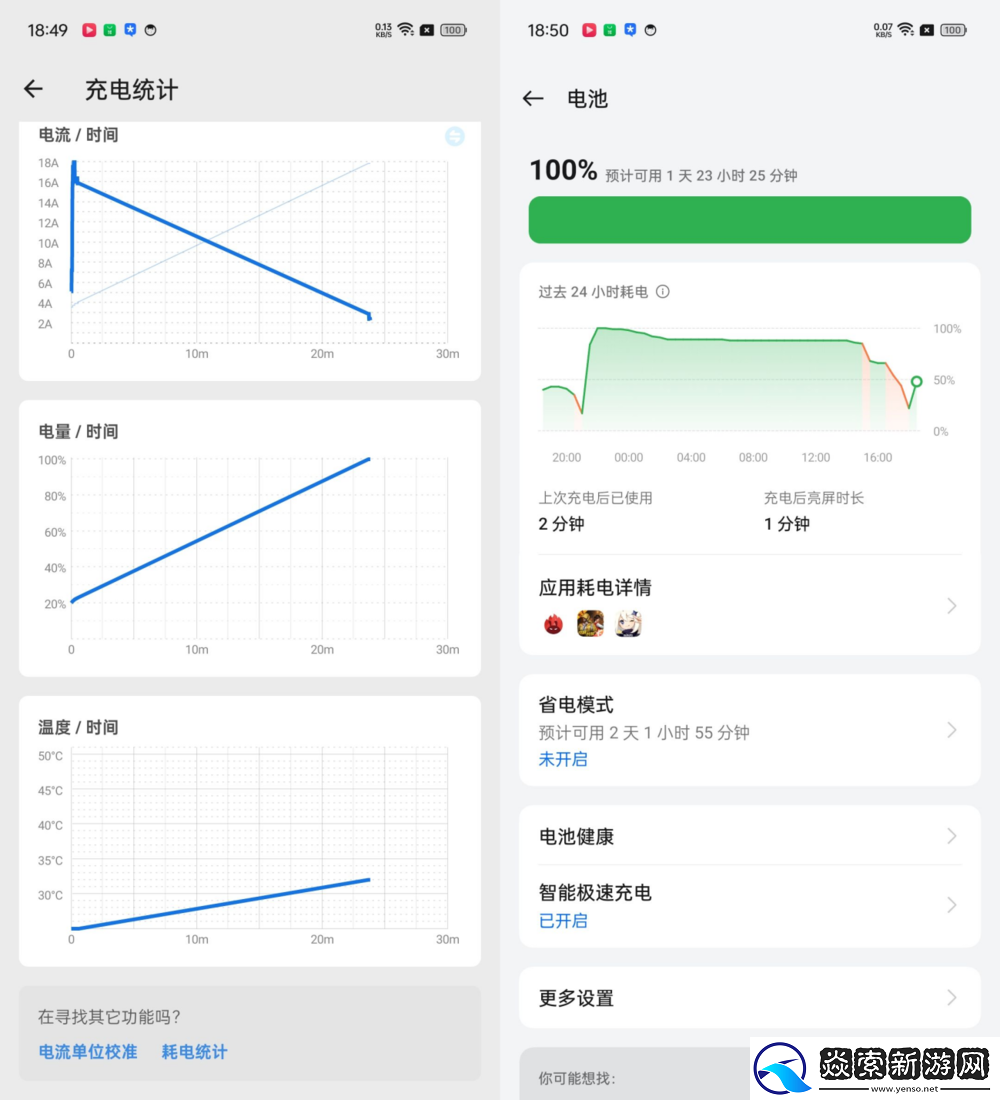
Task: Expand 应用耗电详情 with its chevron
Action: (953, 605)
